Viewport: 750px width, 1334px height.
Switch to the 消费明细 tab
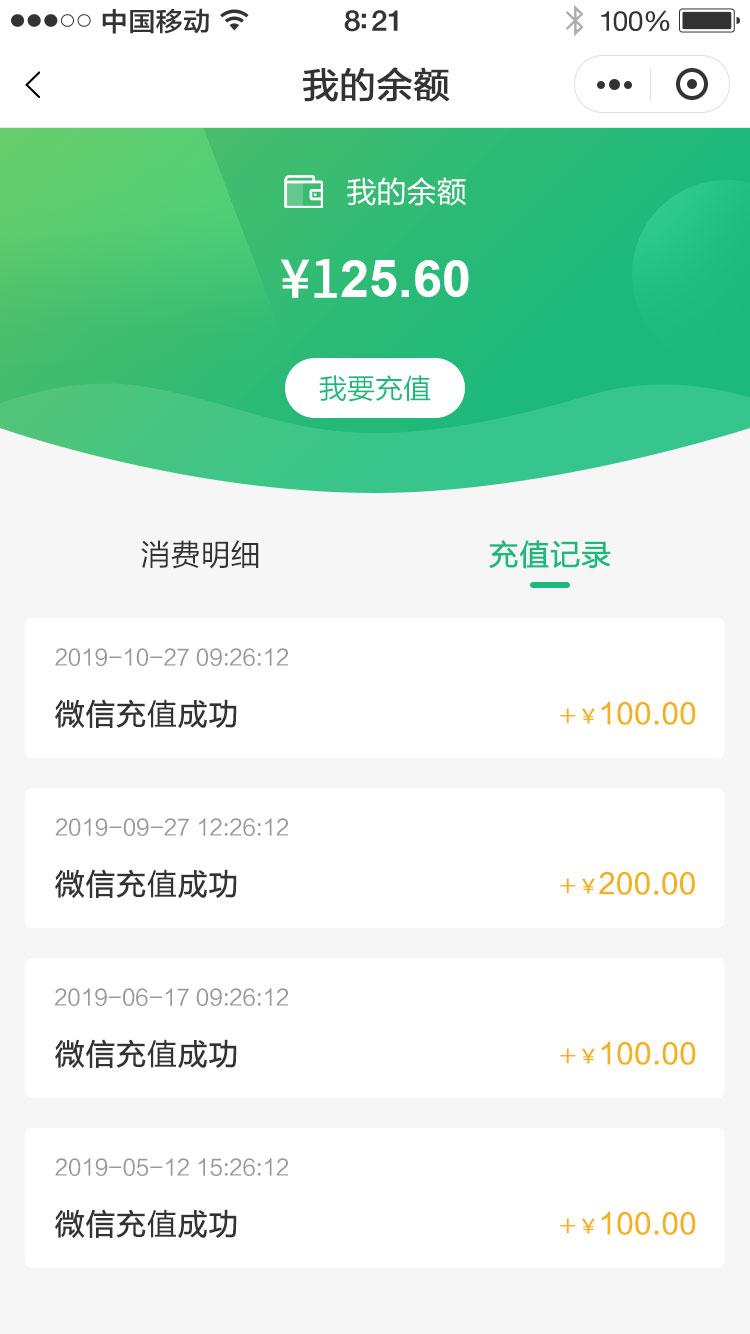(200, 554)
